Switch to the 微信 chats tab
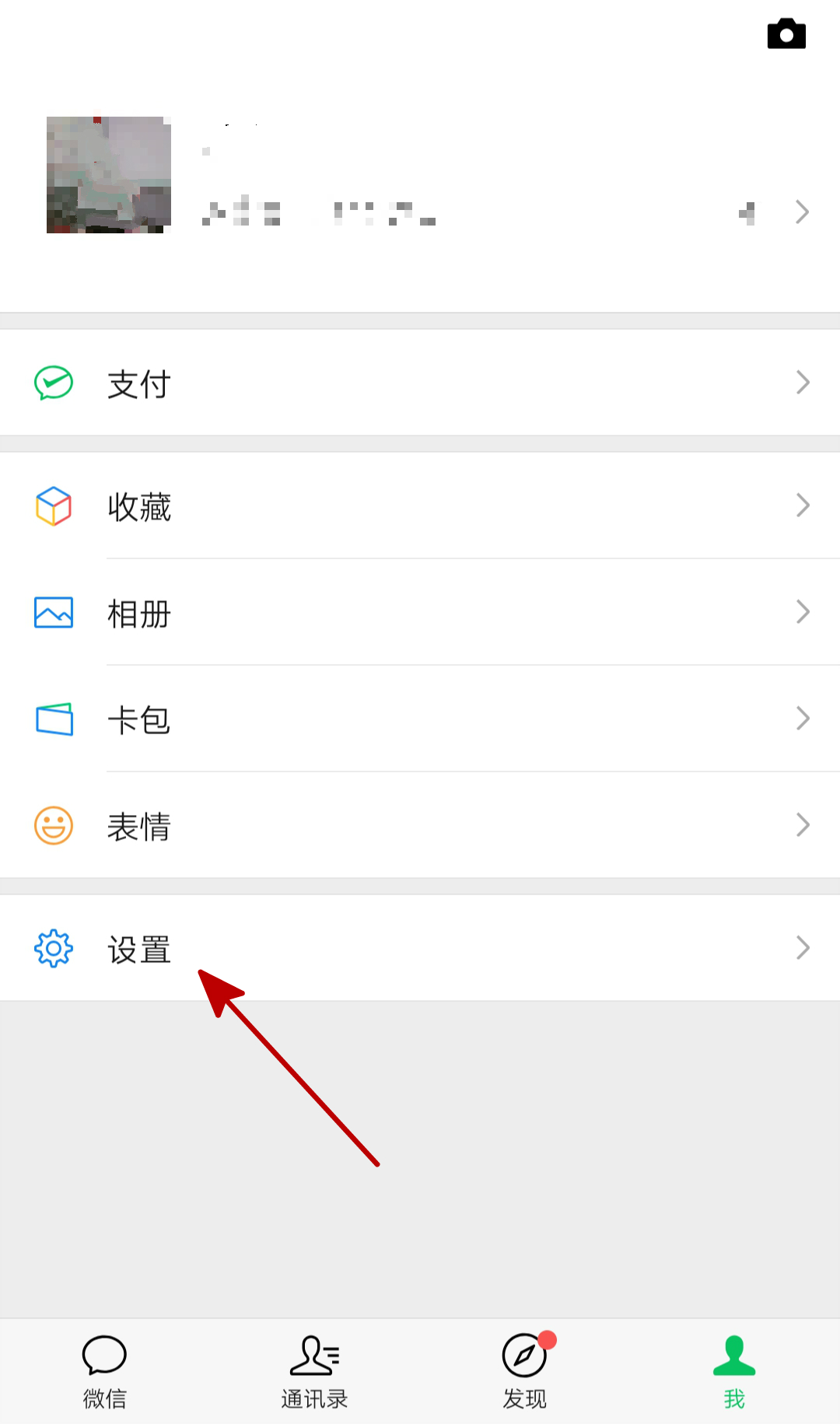The height and width of the screenshot is (1424, 840). tap(105, 1372)
